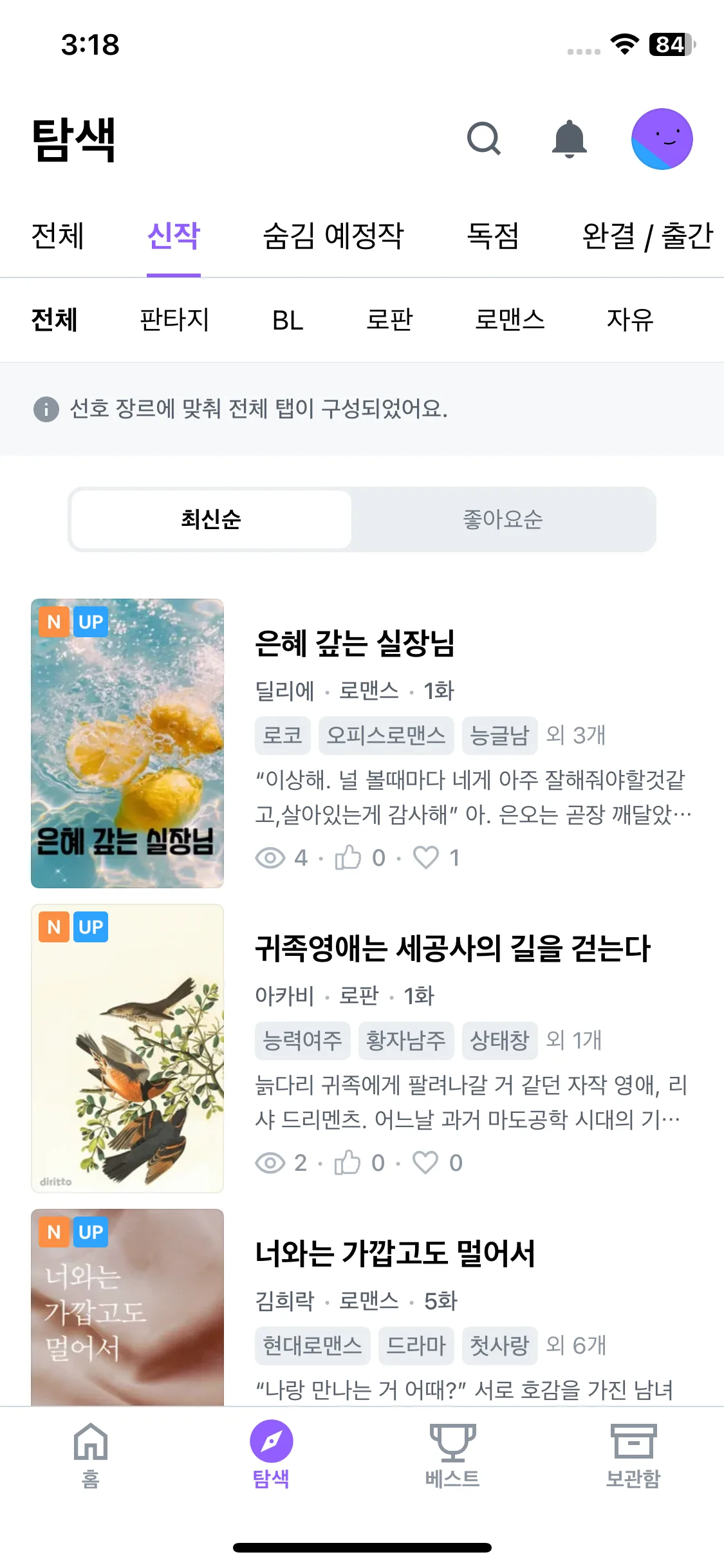
Task: Select the 로판 genre filter
Action: (389, 320)
